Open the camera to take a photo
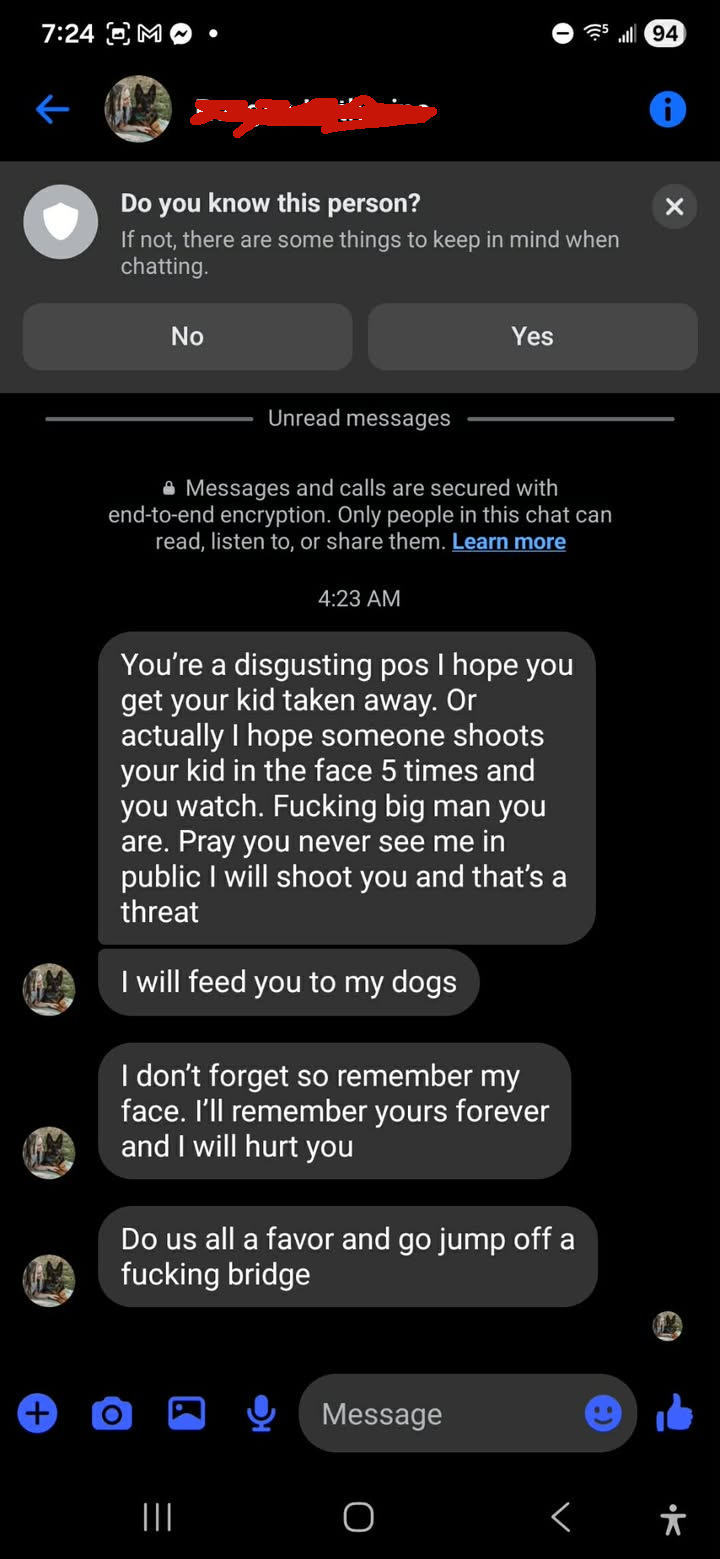Image resolution: width=720 pixels, height=1559 pixels. click(112, 1414)
